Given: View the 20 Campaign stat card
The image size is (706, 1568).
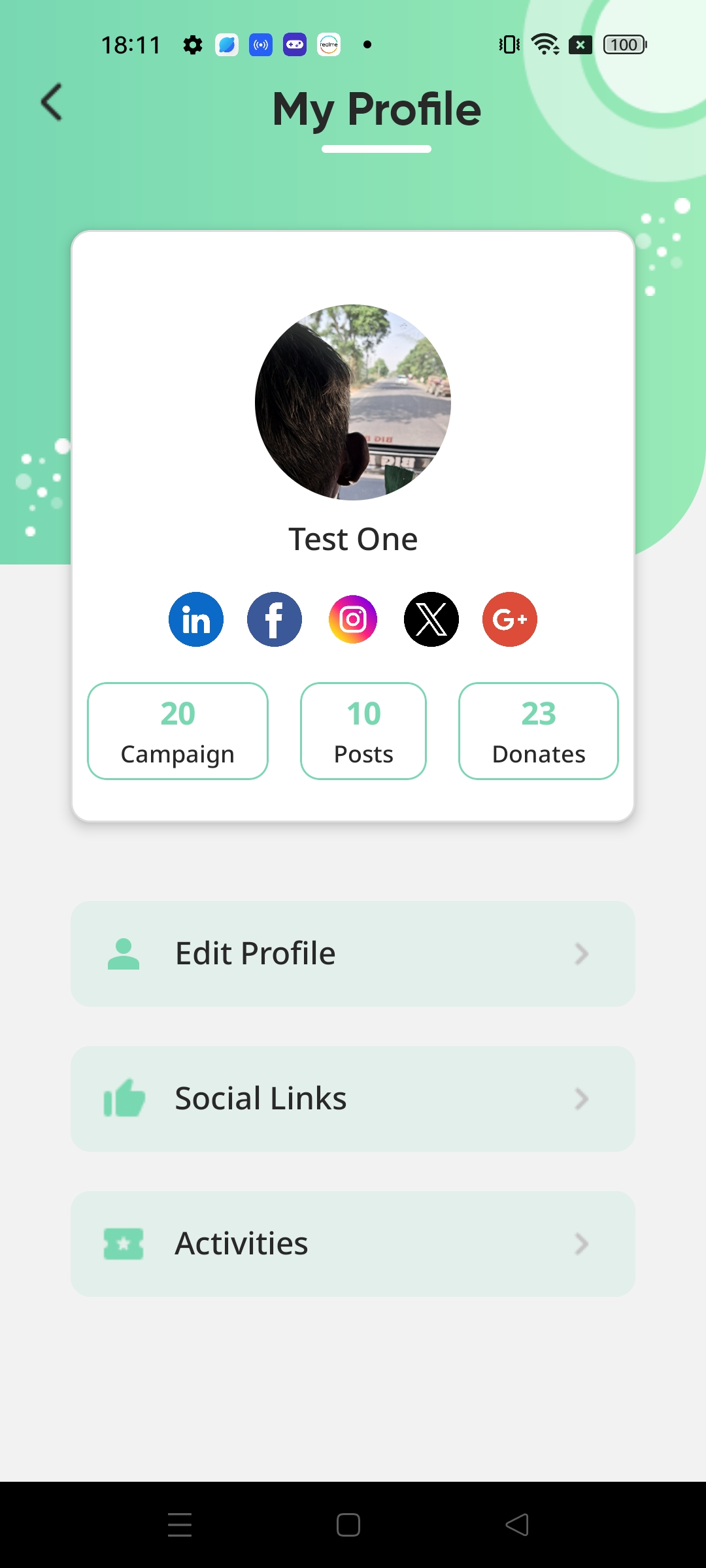Looking at the screenshot, I should [178, 731].
